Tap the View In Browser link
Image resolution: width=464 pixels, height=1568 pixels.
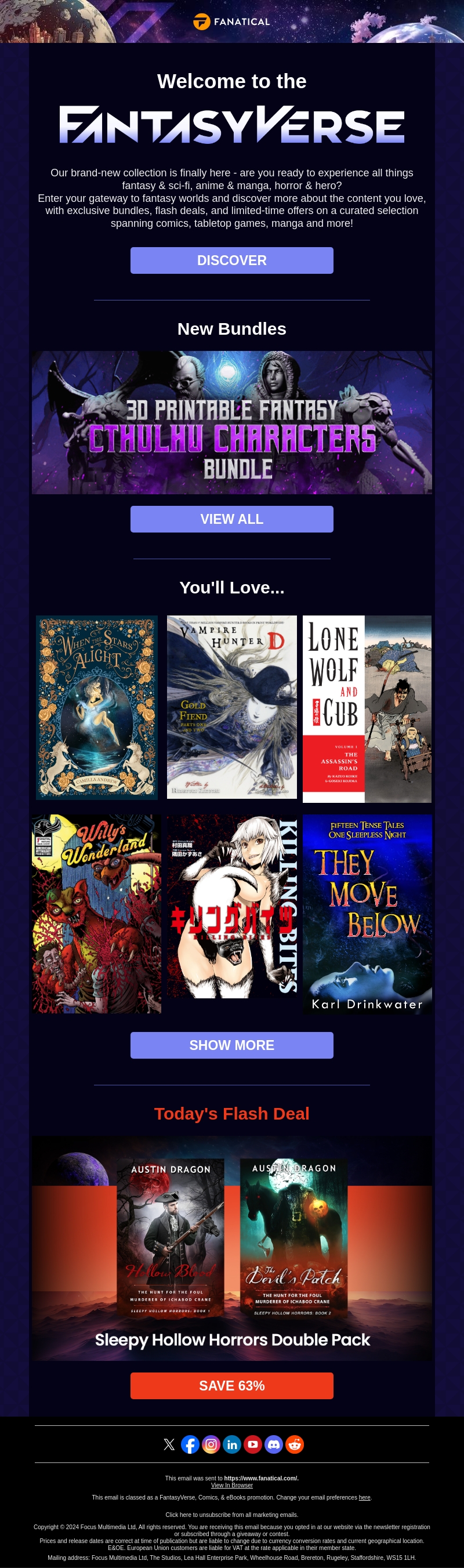pos(231,1485)
